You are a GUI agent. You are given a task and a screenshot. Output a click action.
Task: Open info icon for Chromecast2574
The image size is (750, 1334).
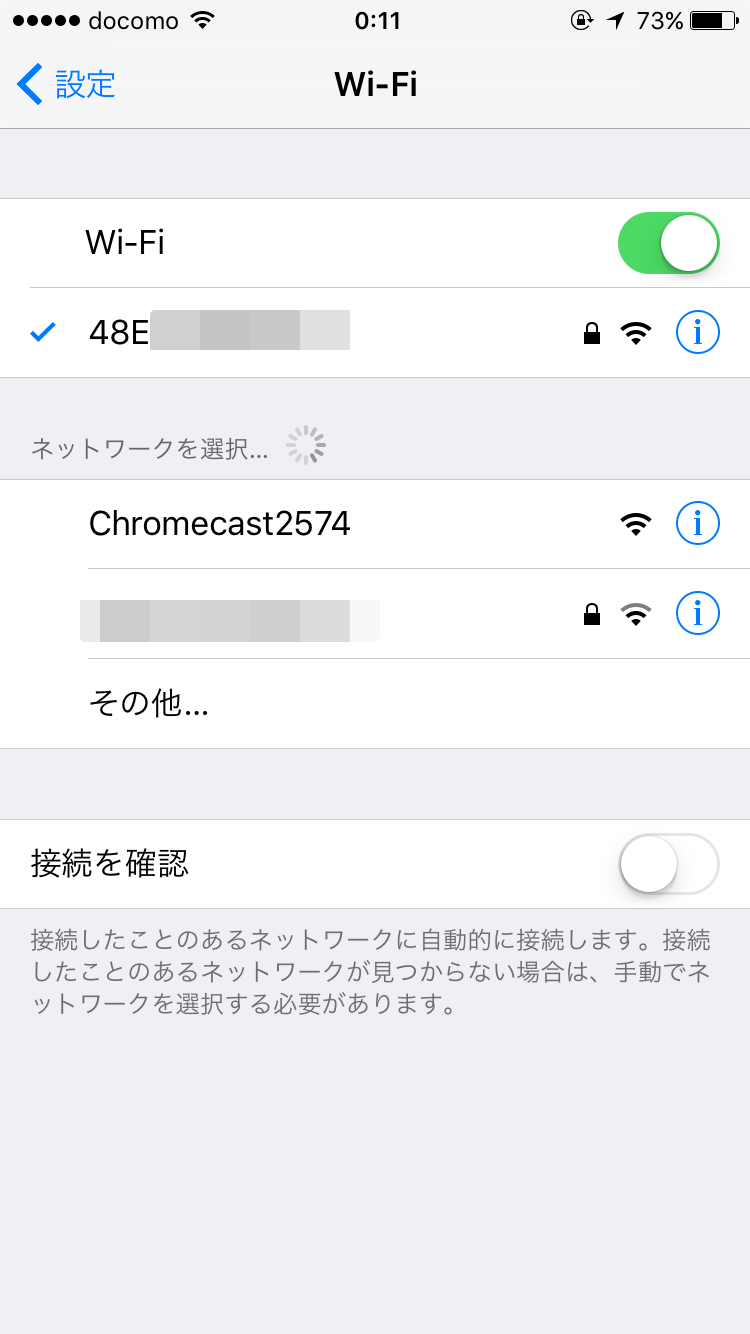[698, 523]
